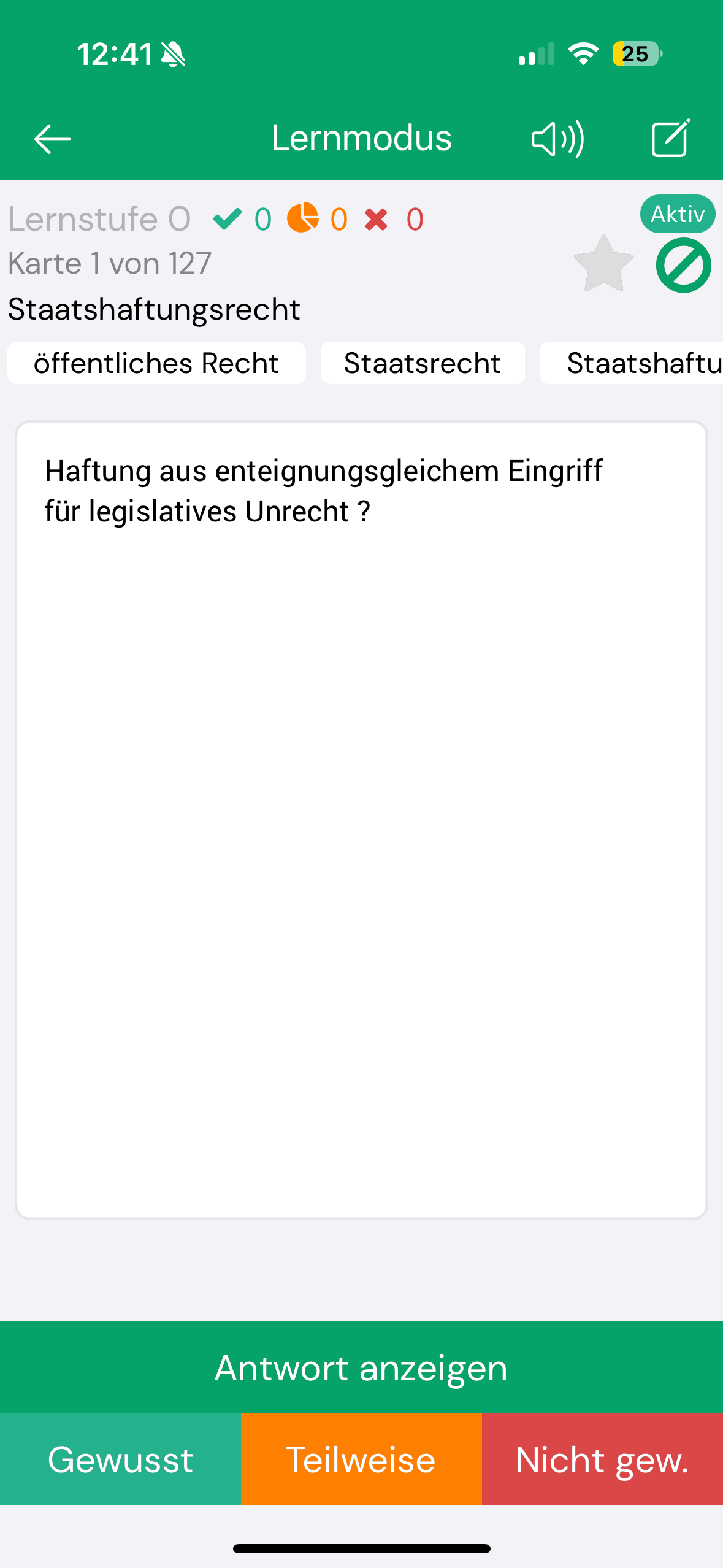Mark card as Nicht gew.
Image resolution: width=723 pixels, height=1568 pixels.
point(602,1459)
